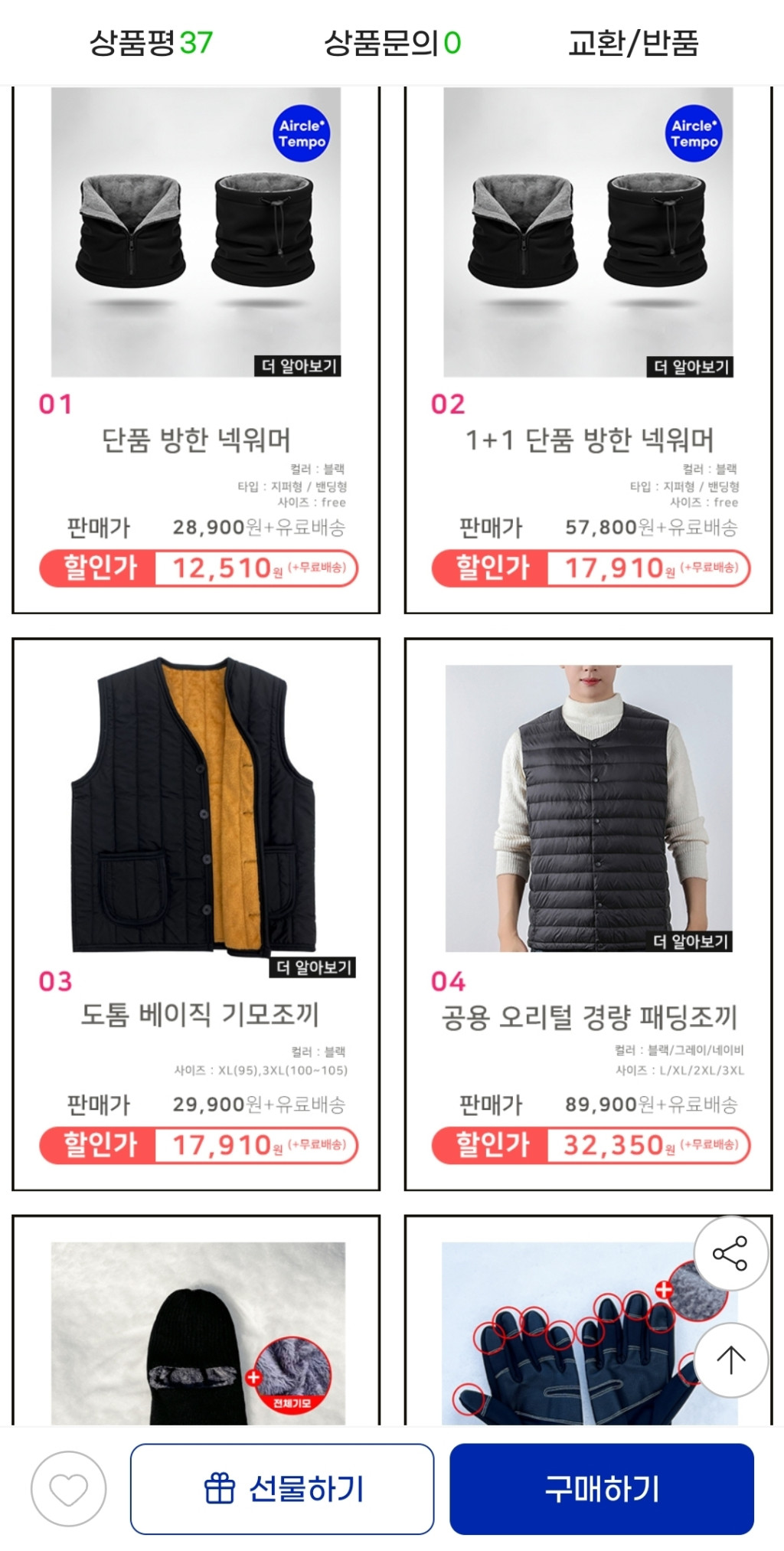Jump back to top with the arrow button
Viewport: 784px width, 1551px height.
coord(730,1360)
